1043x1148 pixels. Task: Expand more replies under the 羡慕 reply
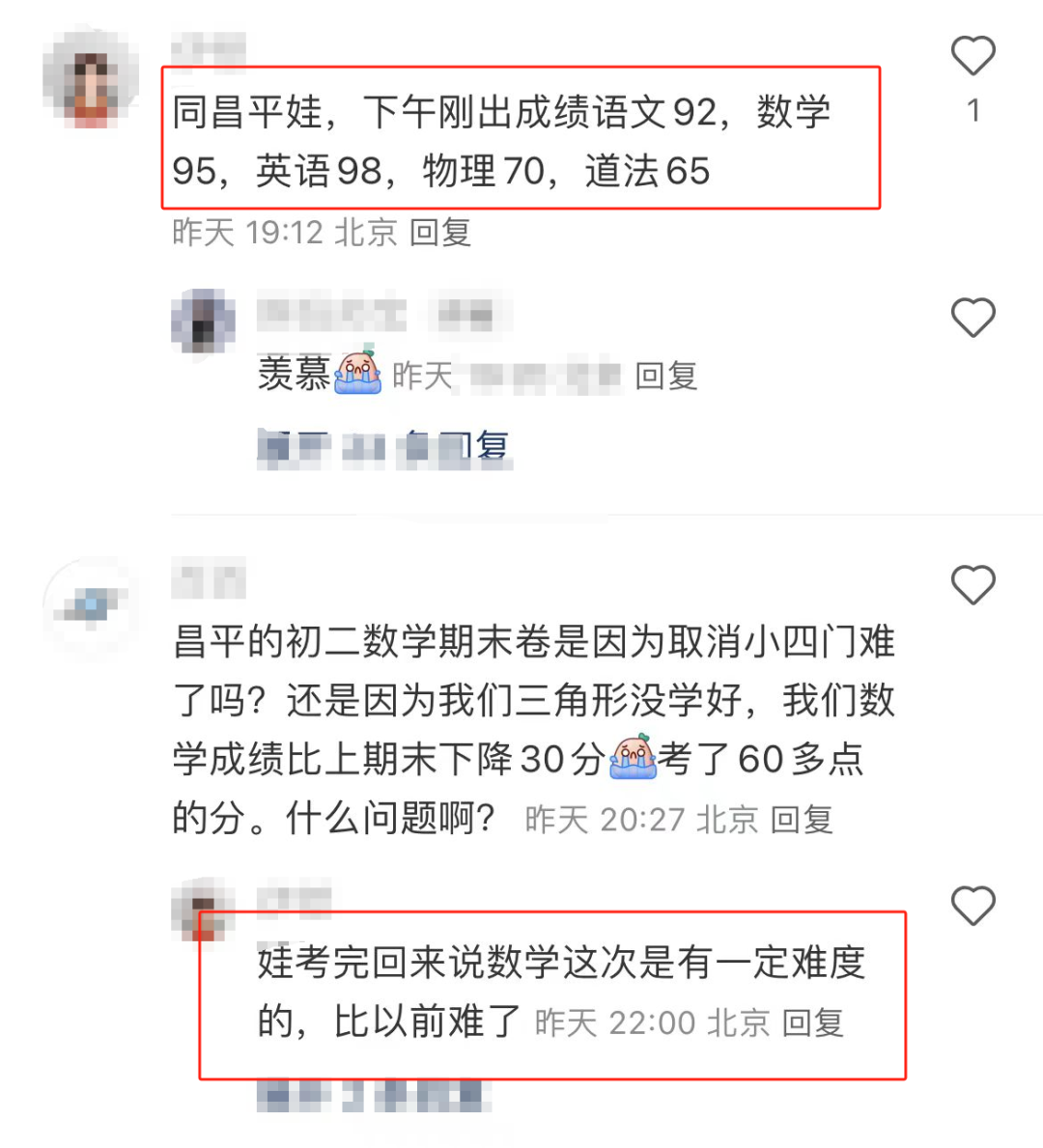pyautogui.click(x=383, y=448)
